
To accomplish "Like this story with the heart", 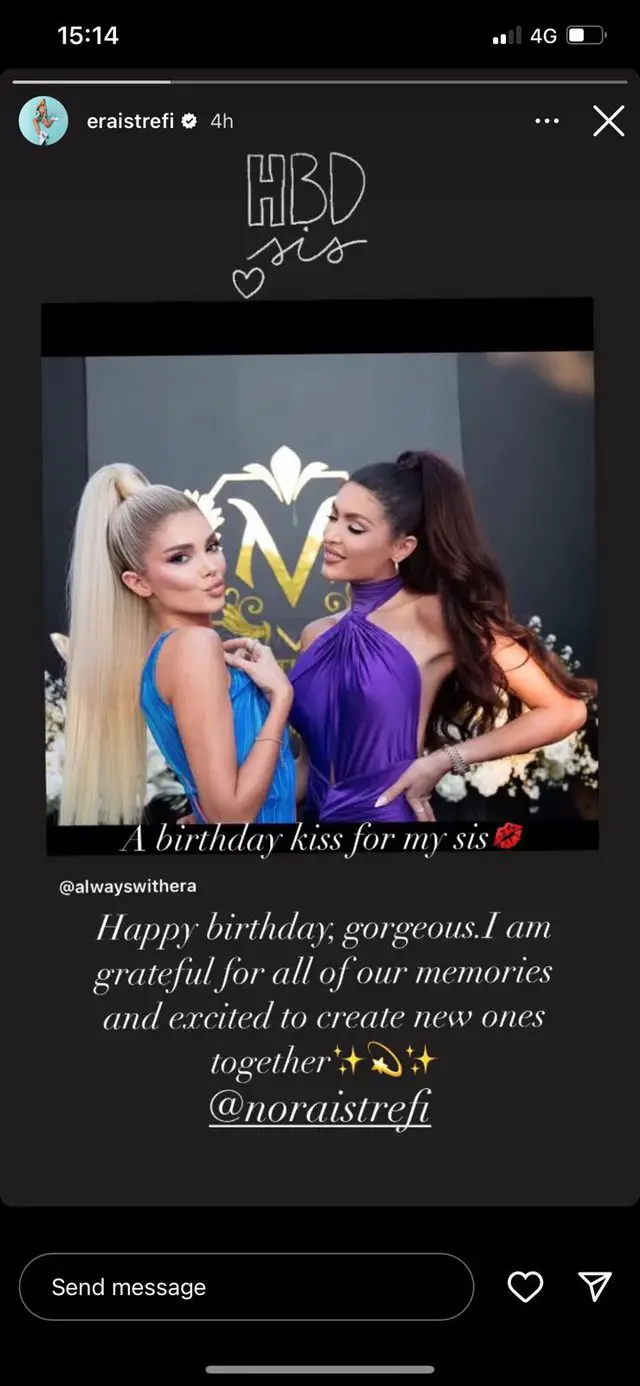I will click(525, 1287).
